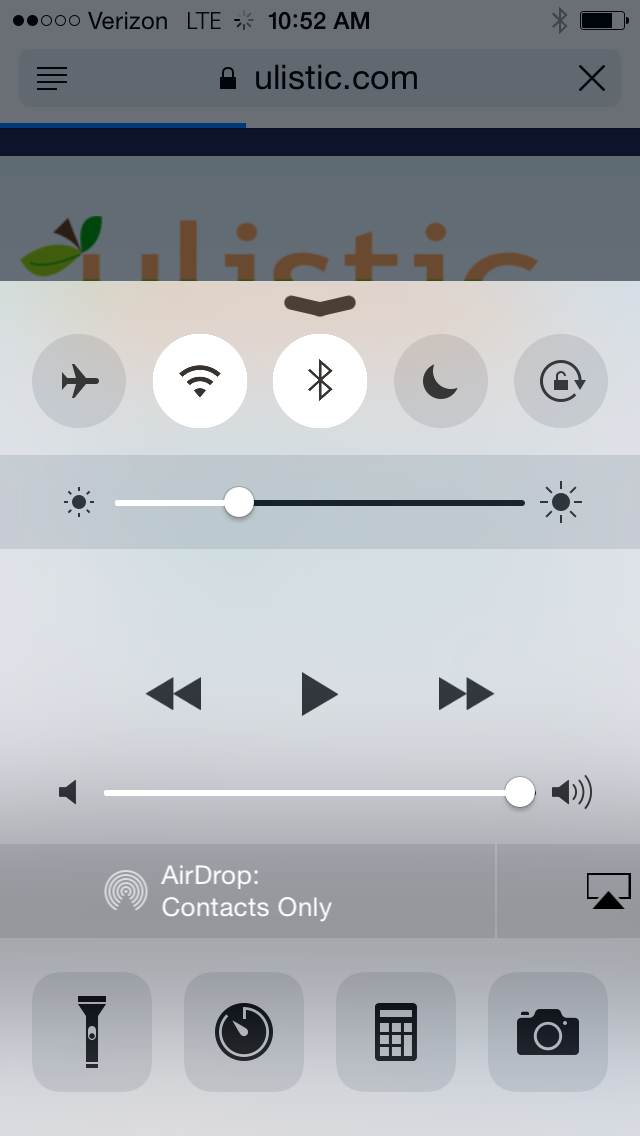Turn on Do Not Disturb moon

441,381
